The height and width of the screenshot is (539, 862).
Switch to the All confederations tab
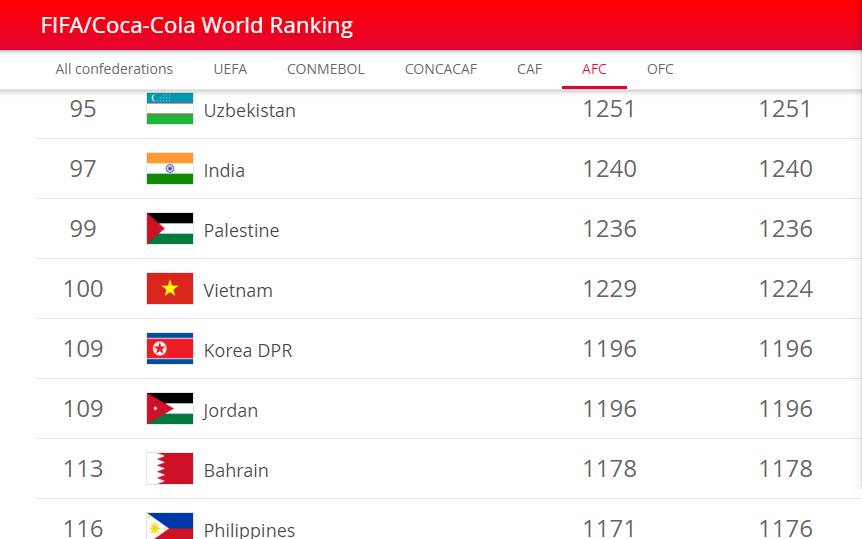(x=114, y=69)
